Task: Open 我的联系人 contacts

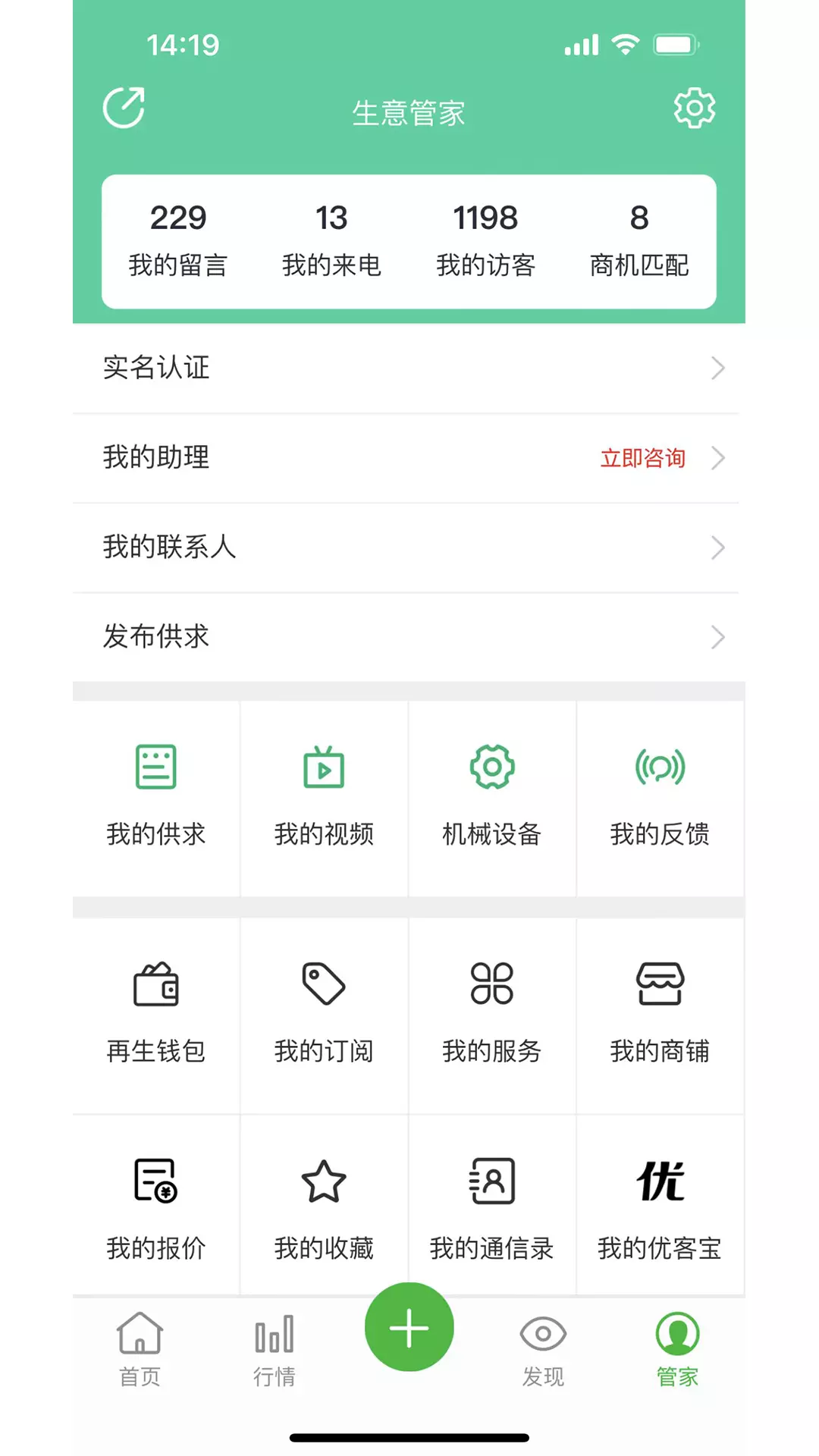Action: 406,548
